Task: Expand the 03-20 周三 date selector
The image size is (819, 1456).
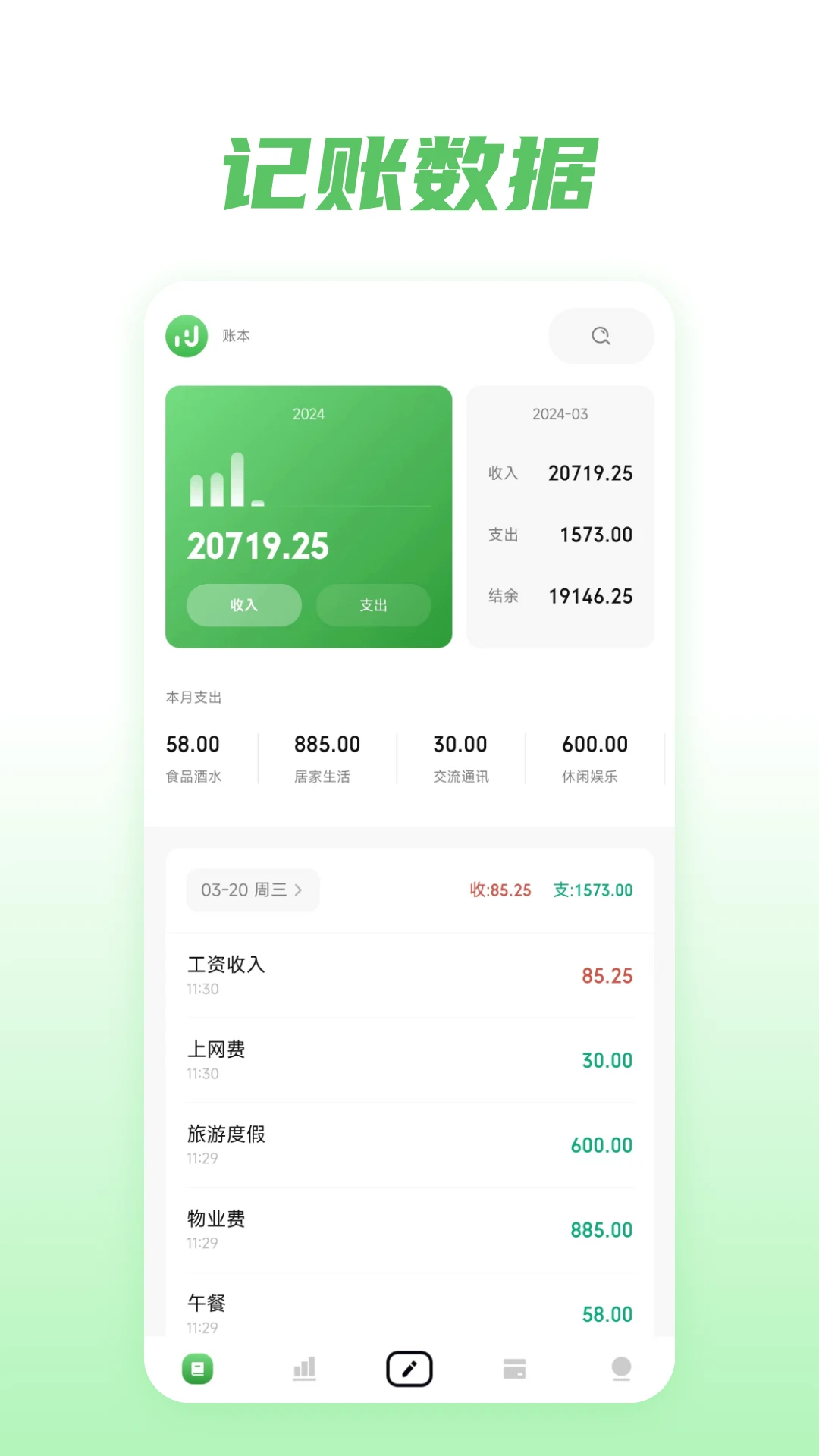Action: (x=251, y=890)
